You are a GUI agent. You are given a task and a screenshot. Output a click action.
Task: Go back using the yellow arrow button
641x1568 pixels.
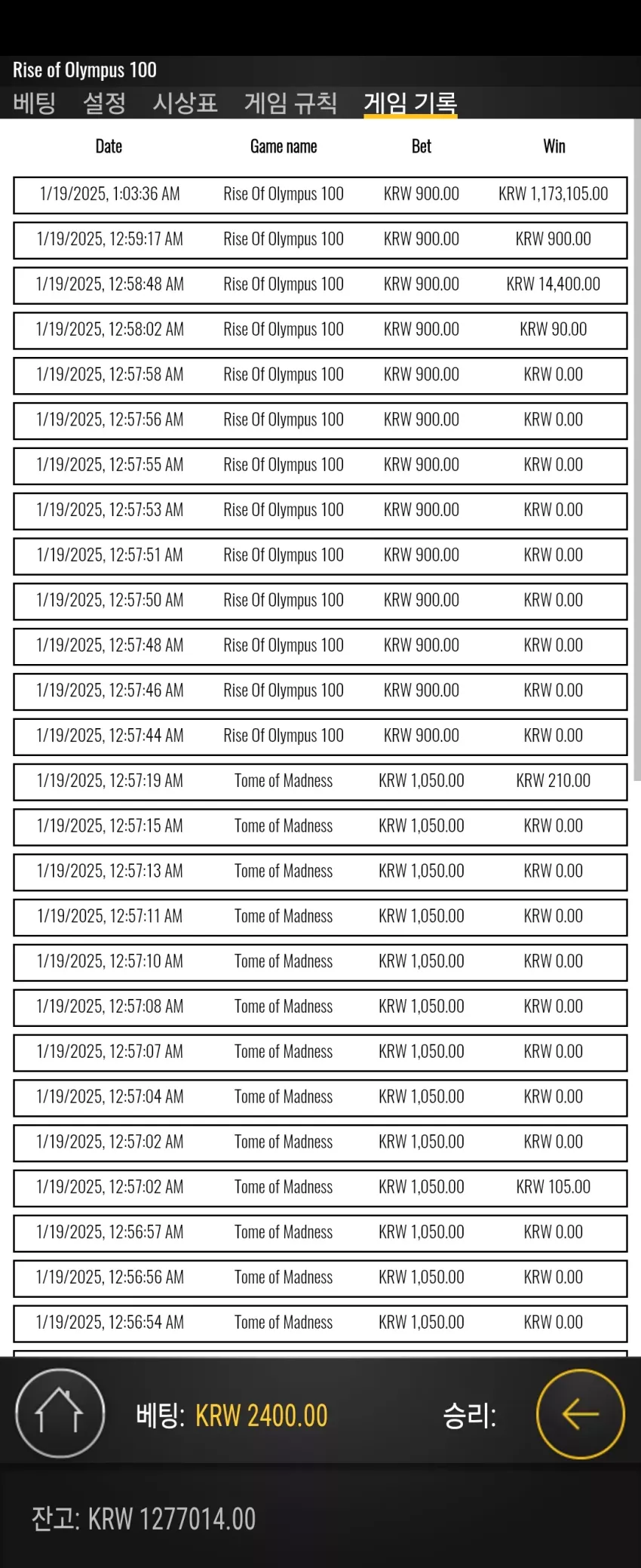pyautogui.click(x=581, y=1413)
